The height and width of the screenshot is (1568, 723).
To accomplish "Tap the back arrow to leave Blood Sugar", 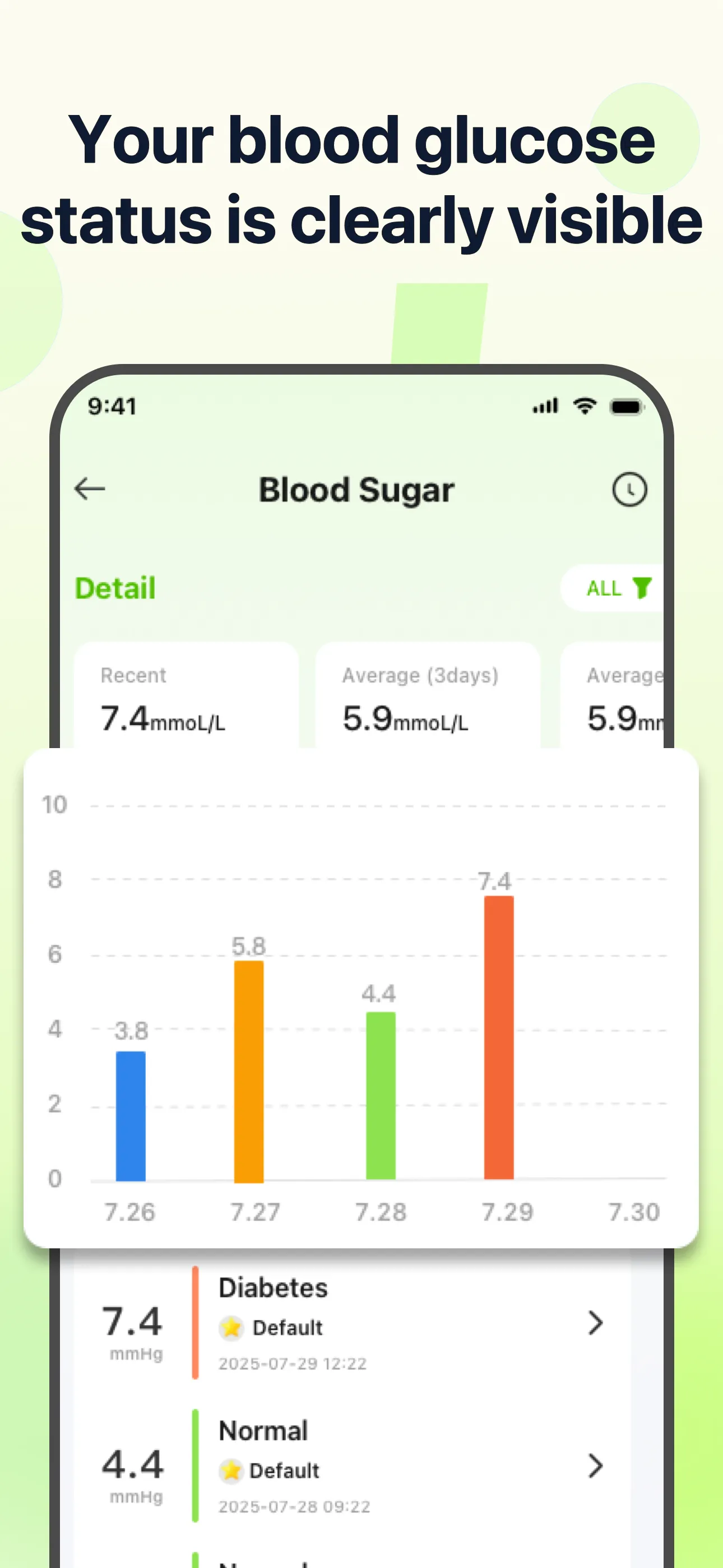I will pos(90,489).
